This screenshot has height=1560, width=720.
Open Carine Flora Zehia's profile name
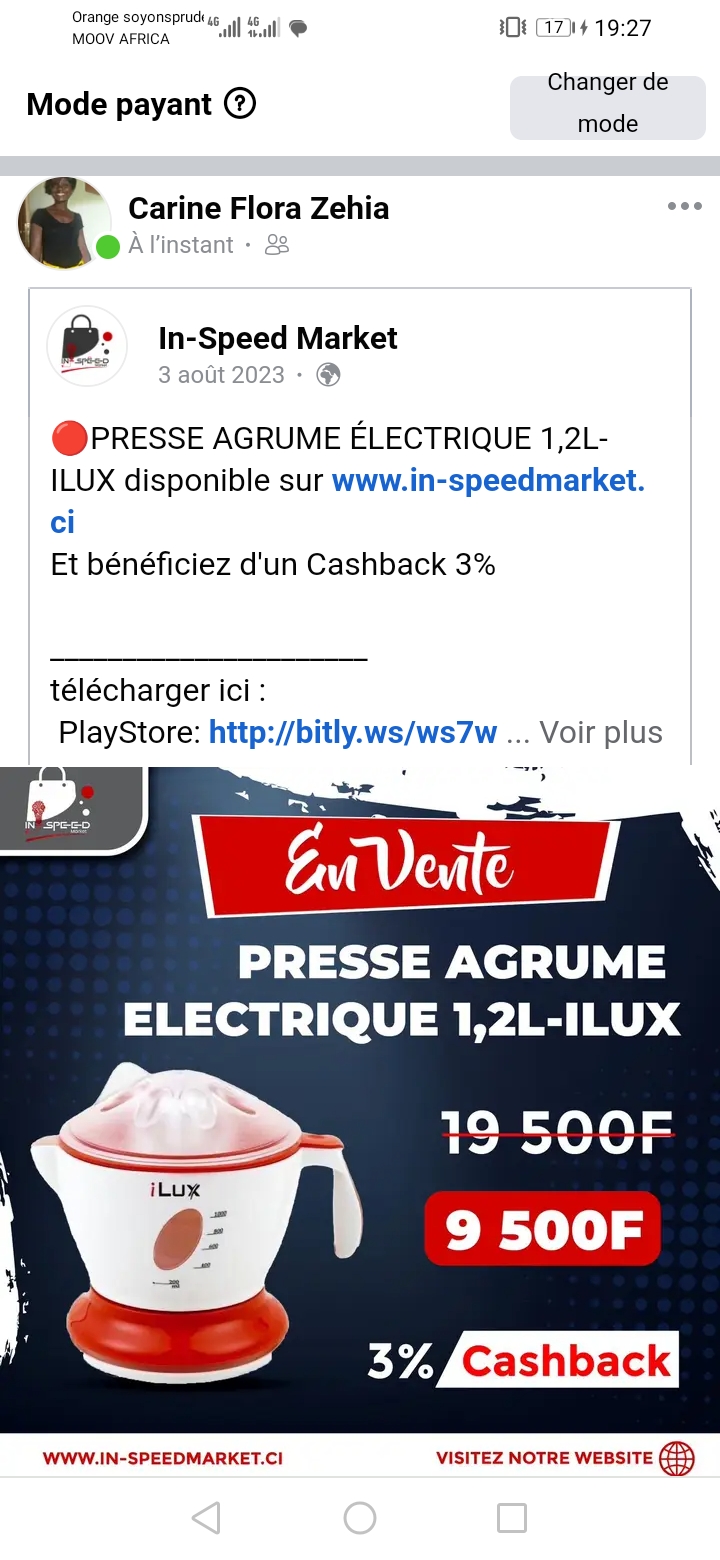tap(258, 208)
